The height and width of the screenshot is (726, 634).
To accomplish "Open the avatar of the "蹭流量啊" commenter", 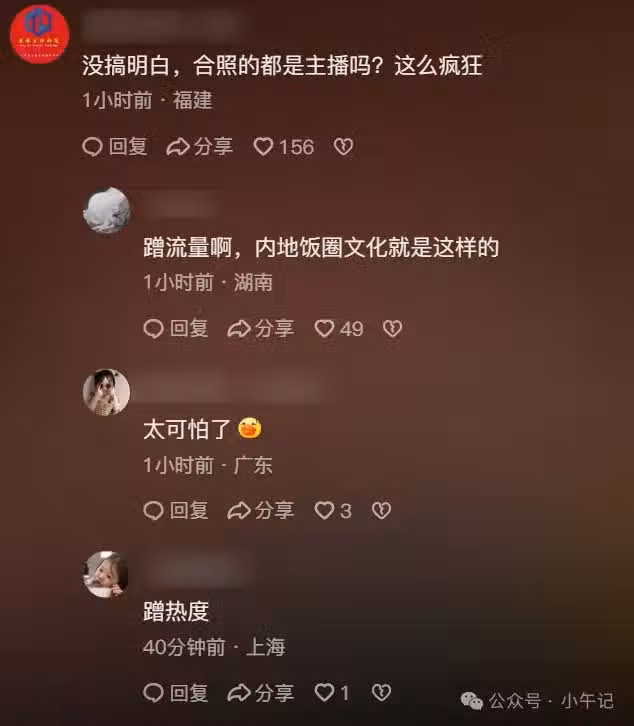I will tap(106, 211).
